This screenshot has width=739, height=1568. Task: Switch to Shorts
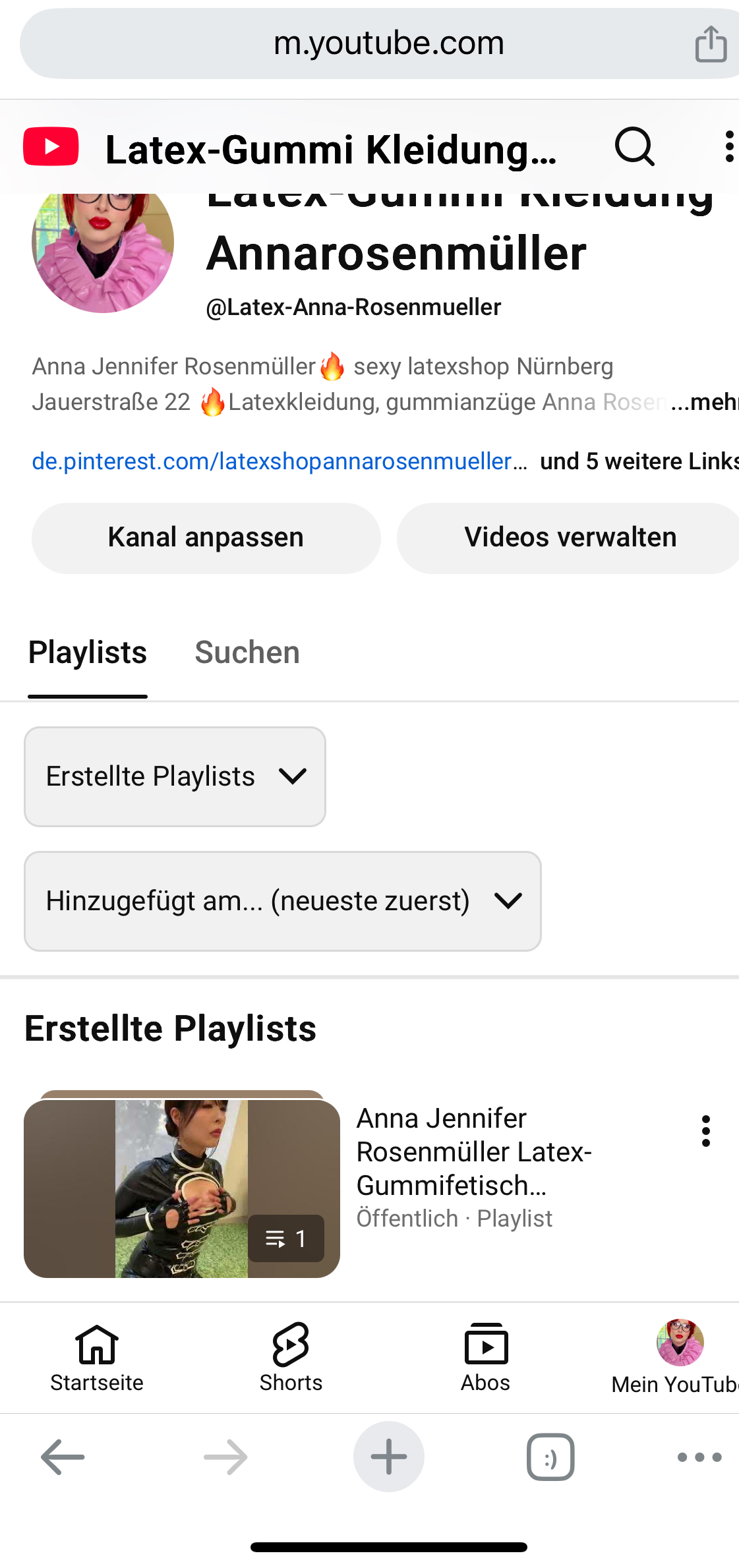point(291,1358)
